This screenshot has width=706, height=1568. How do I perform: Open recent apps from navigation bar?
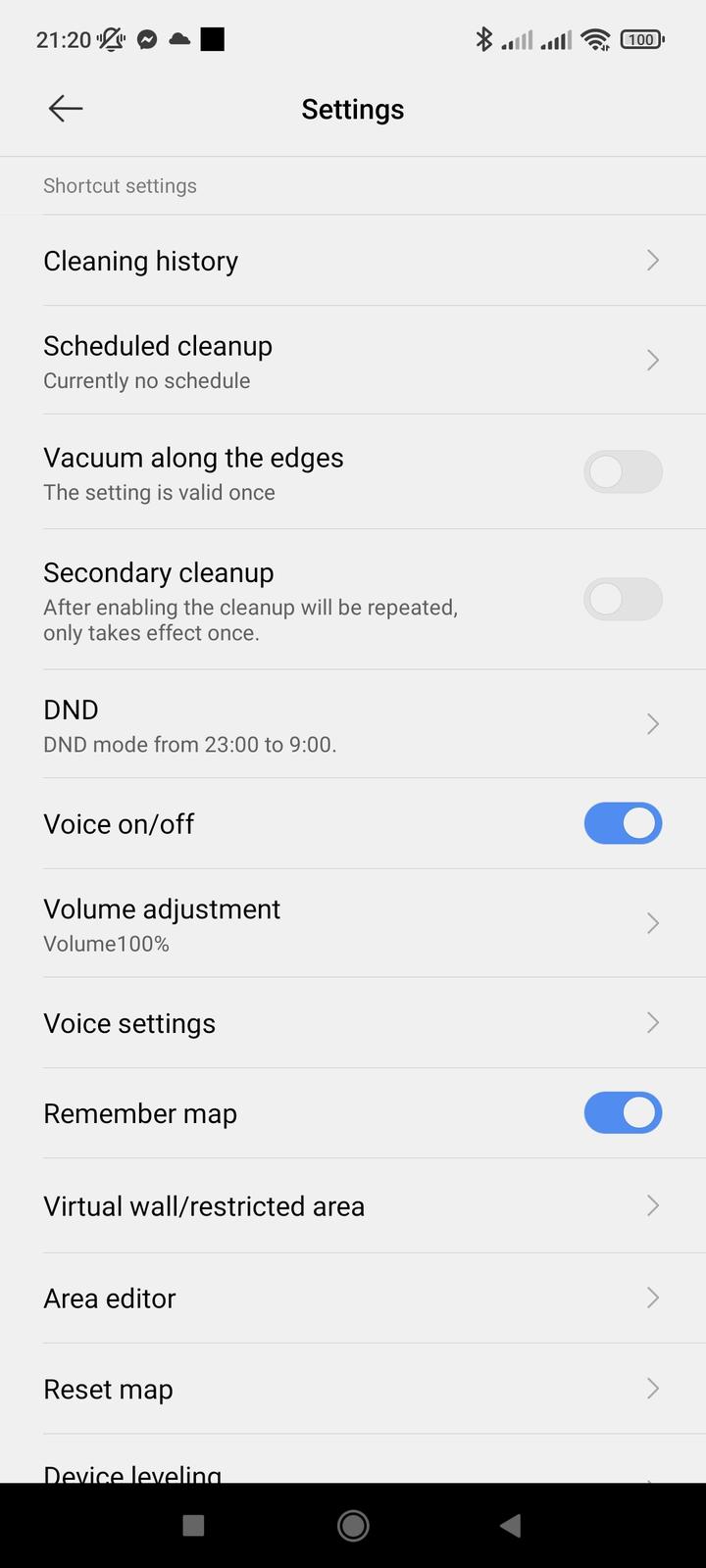(193, 1525)
